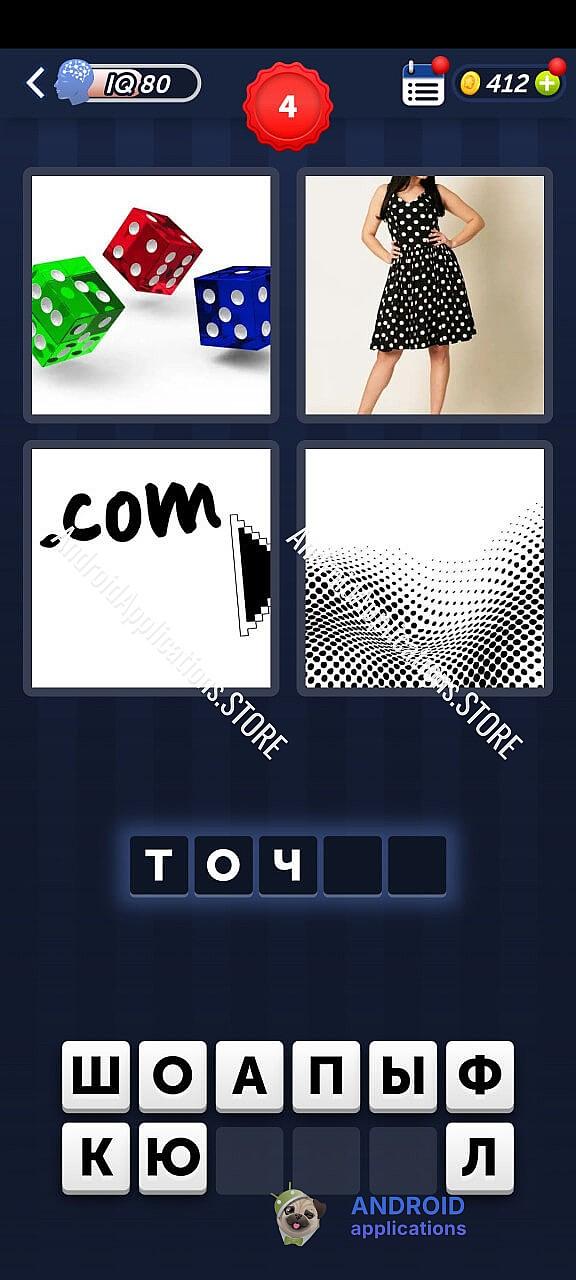576x1280 pixels.
Task: Select the letter Ы tile
Action: [x=404, y=1076]
